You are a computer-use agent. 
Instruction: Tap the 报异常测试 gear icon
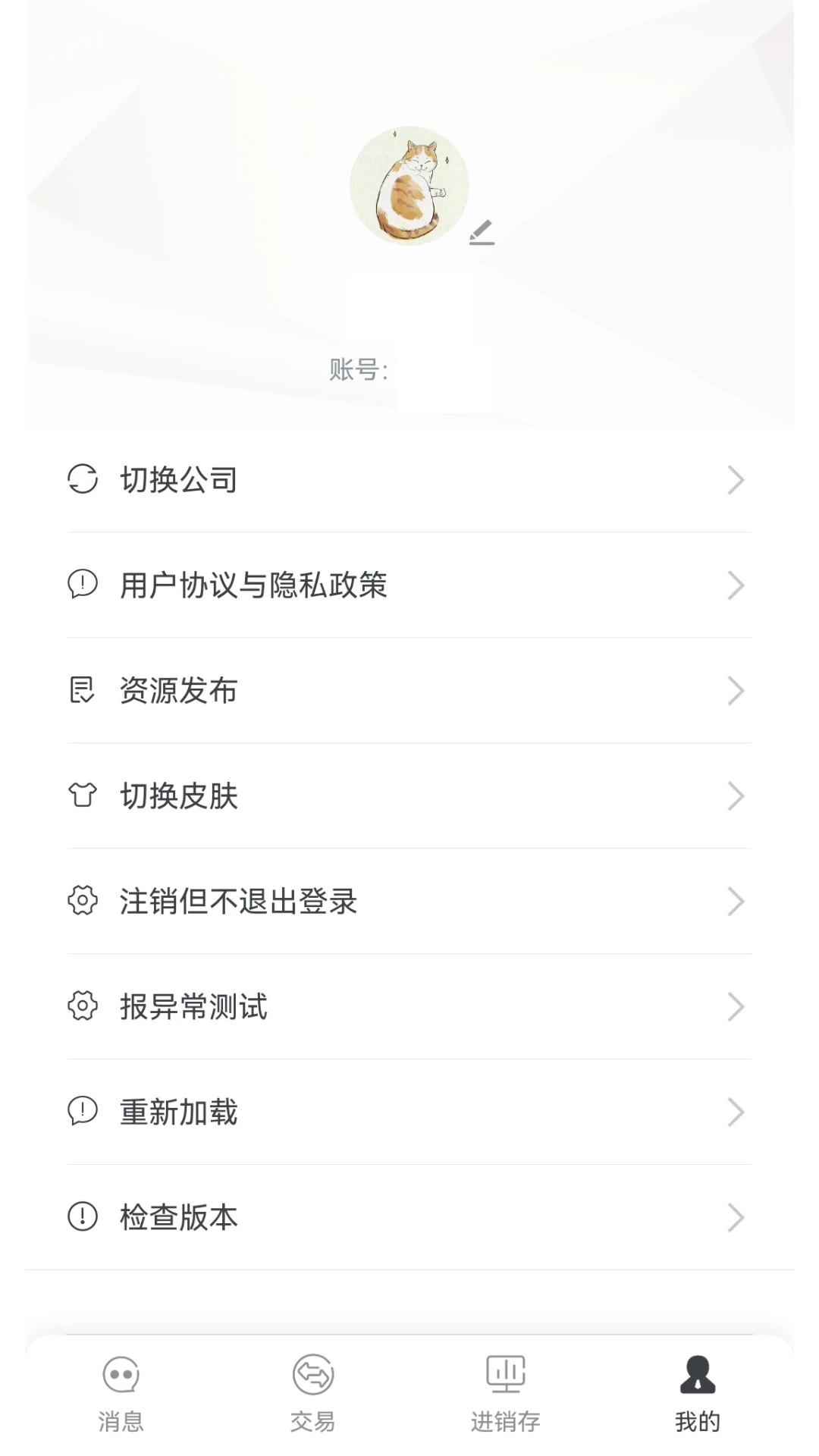(x=81, y=1006)
